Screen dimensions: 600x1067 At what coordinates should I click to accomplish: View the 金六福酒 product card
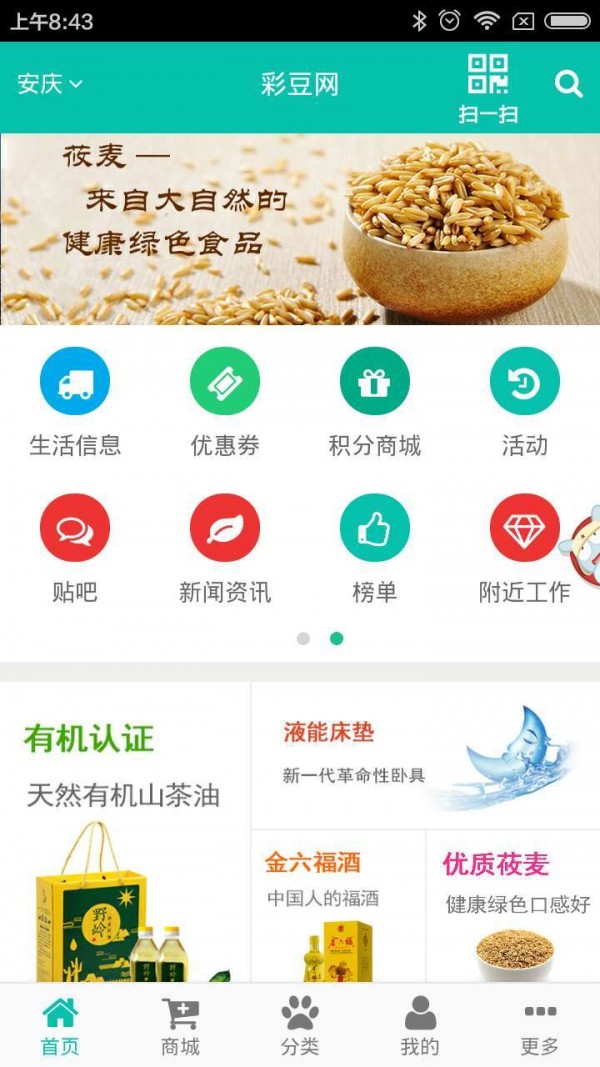point(338,905)
